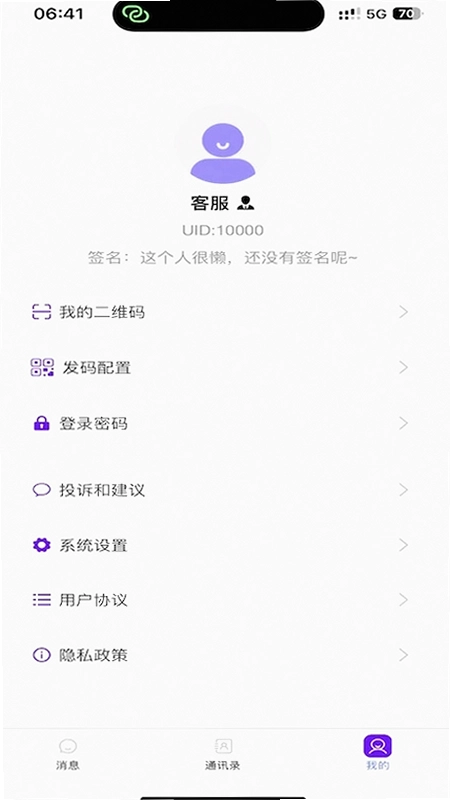Switch to the 消息 tab
450x800 pixels.
point(68,754)
